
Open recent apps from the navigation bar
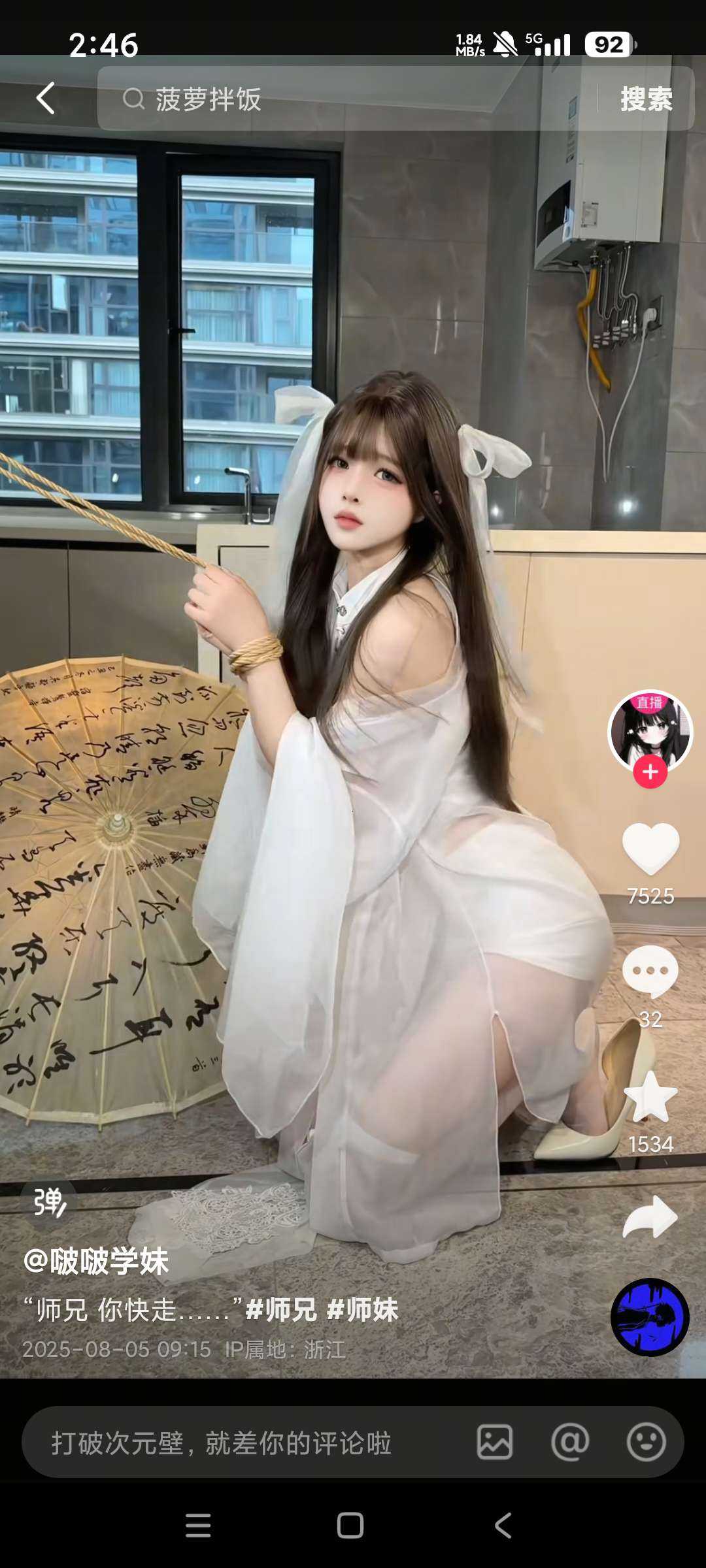coord(198,1526)
